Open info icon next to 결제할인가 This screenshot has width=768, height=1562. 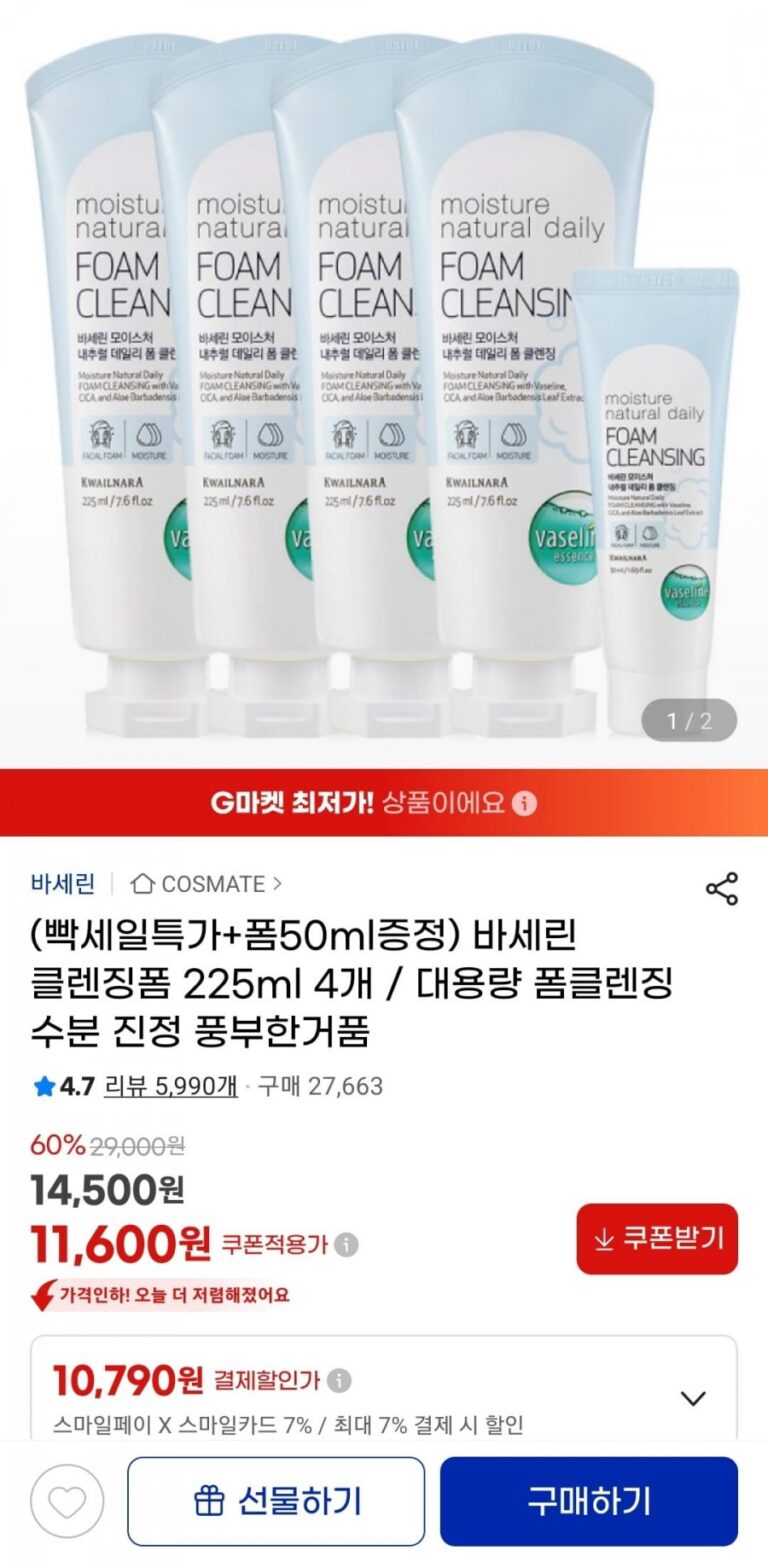339,1381
